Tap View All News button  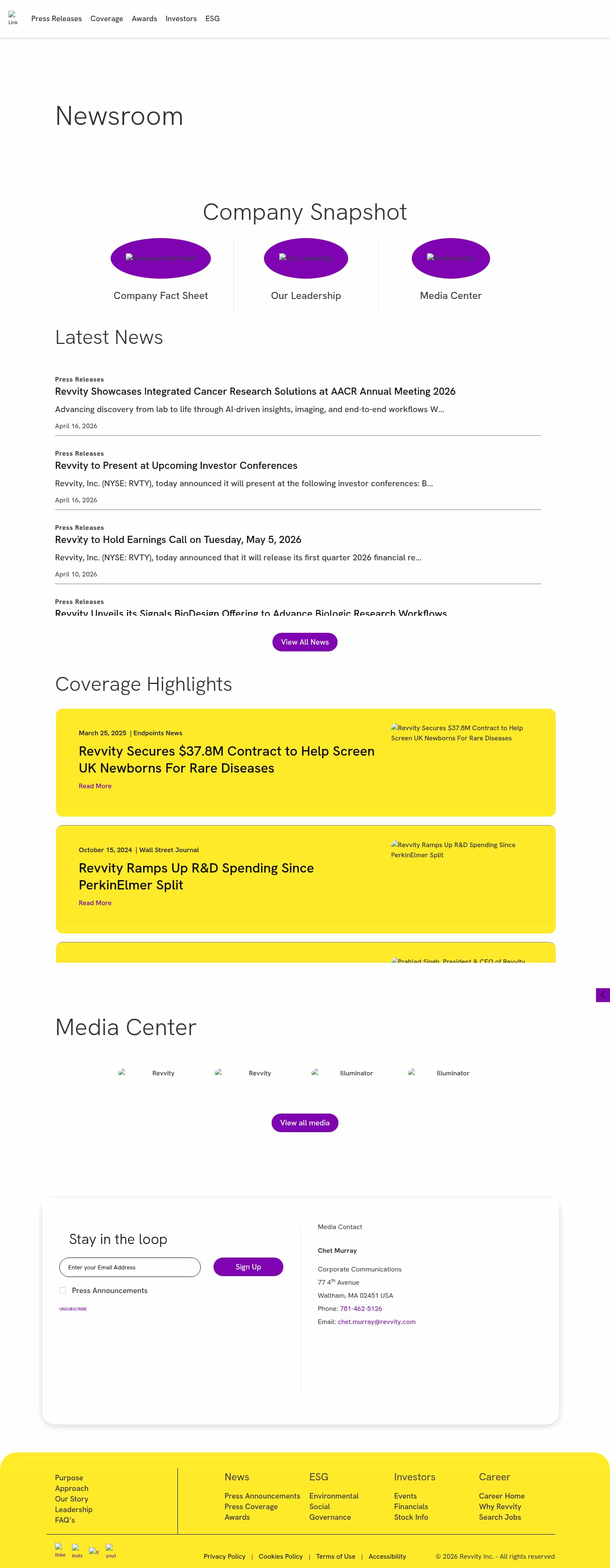305,642
